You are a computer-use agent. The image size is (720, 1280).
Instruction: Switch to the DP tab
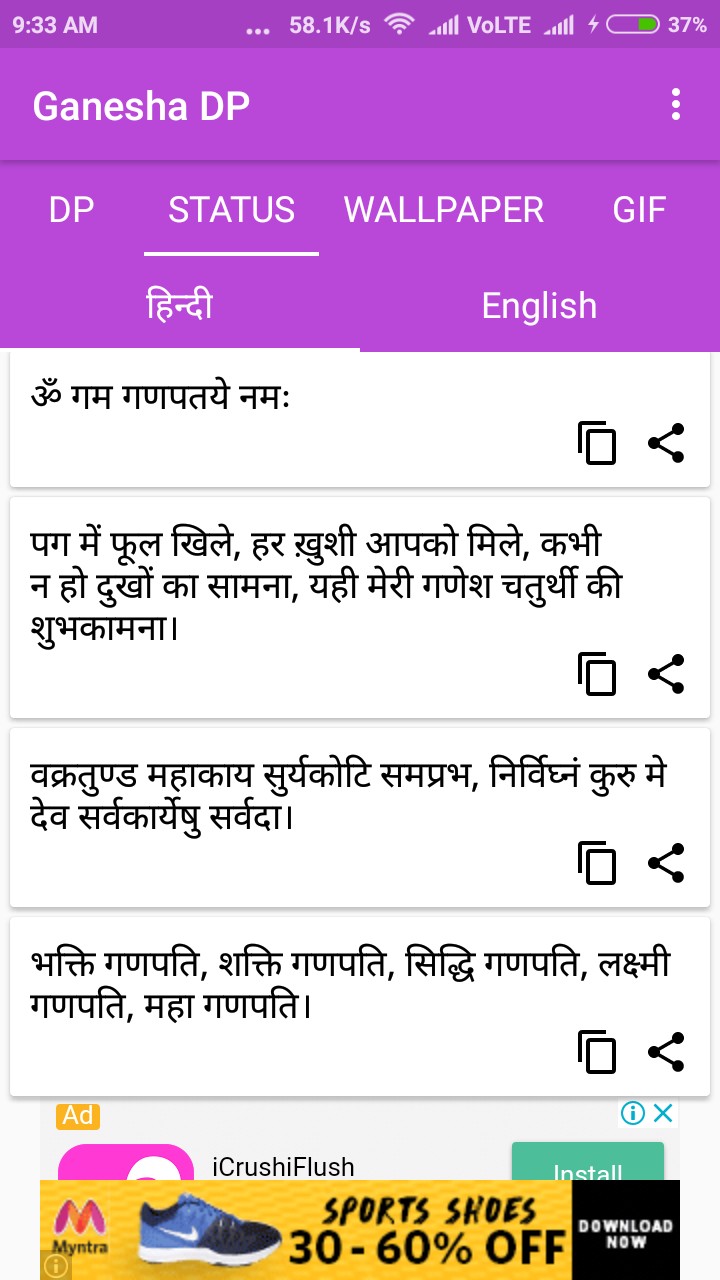(72, 210)
